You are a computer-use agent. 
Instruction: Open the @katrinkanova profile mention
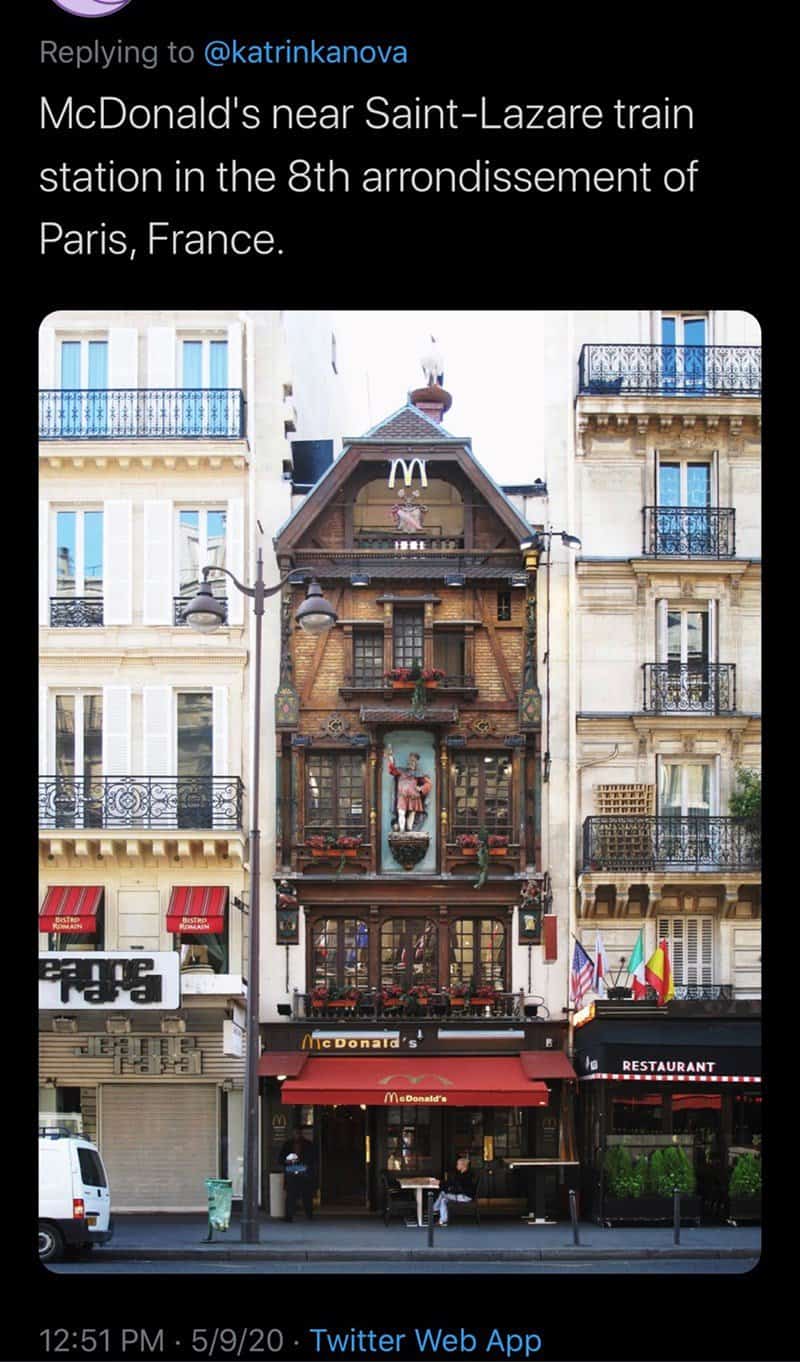click(305, 53)
